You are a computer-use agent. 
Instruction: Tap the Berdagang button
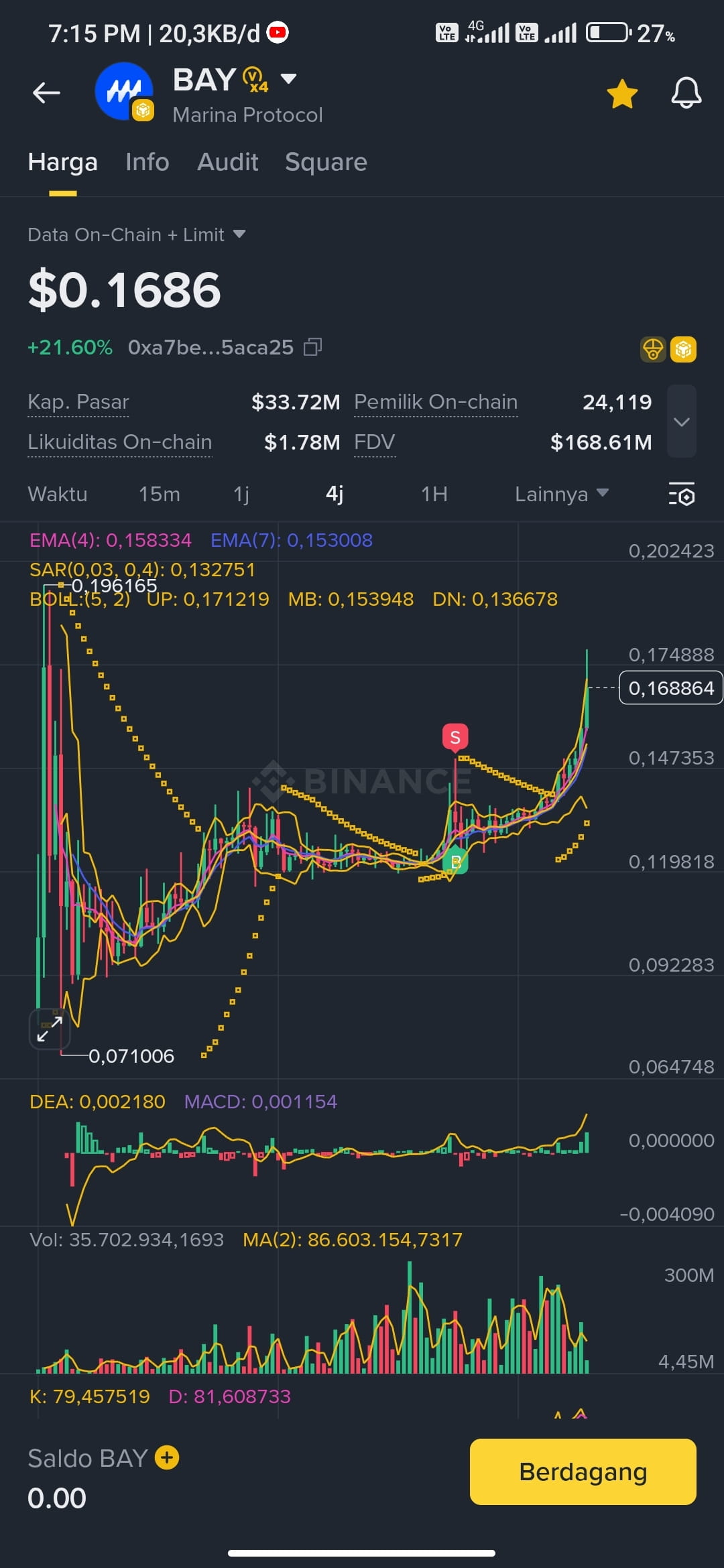coord(583,1472)
